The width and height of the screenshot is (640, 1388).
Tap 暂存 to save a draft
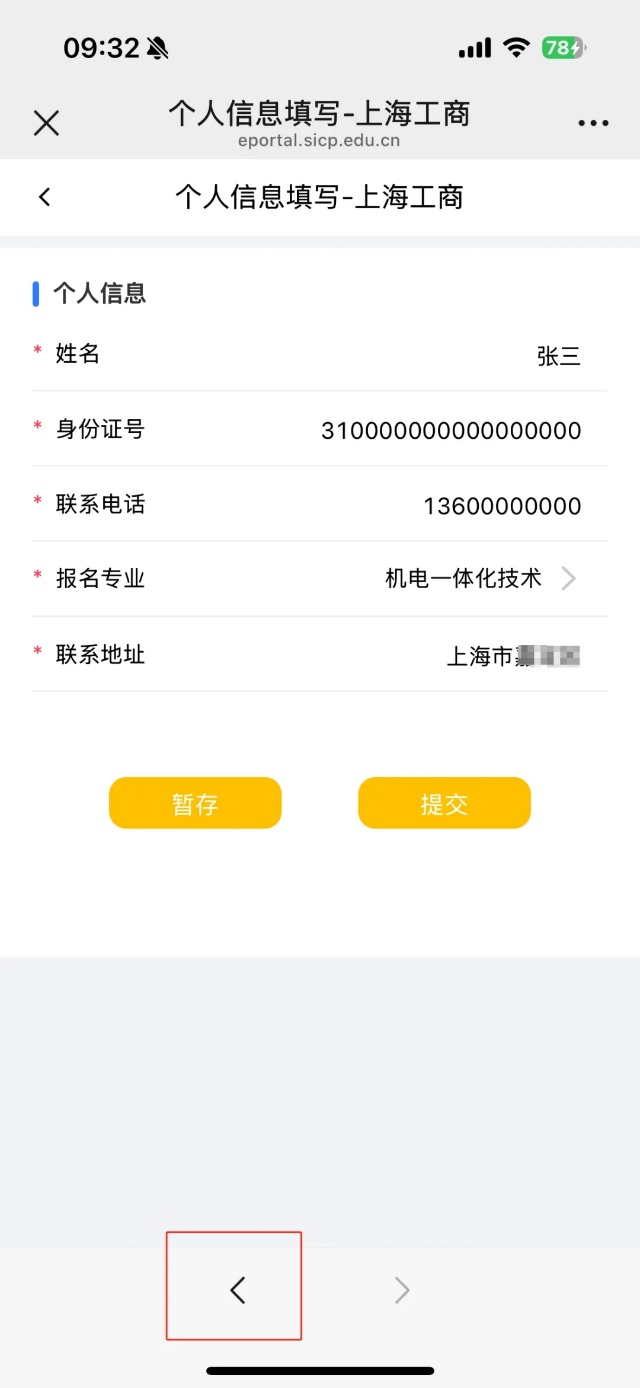click(195, 804)
